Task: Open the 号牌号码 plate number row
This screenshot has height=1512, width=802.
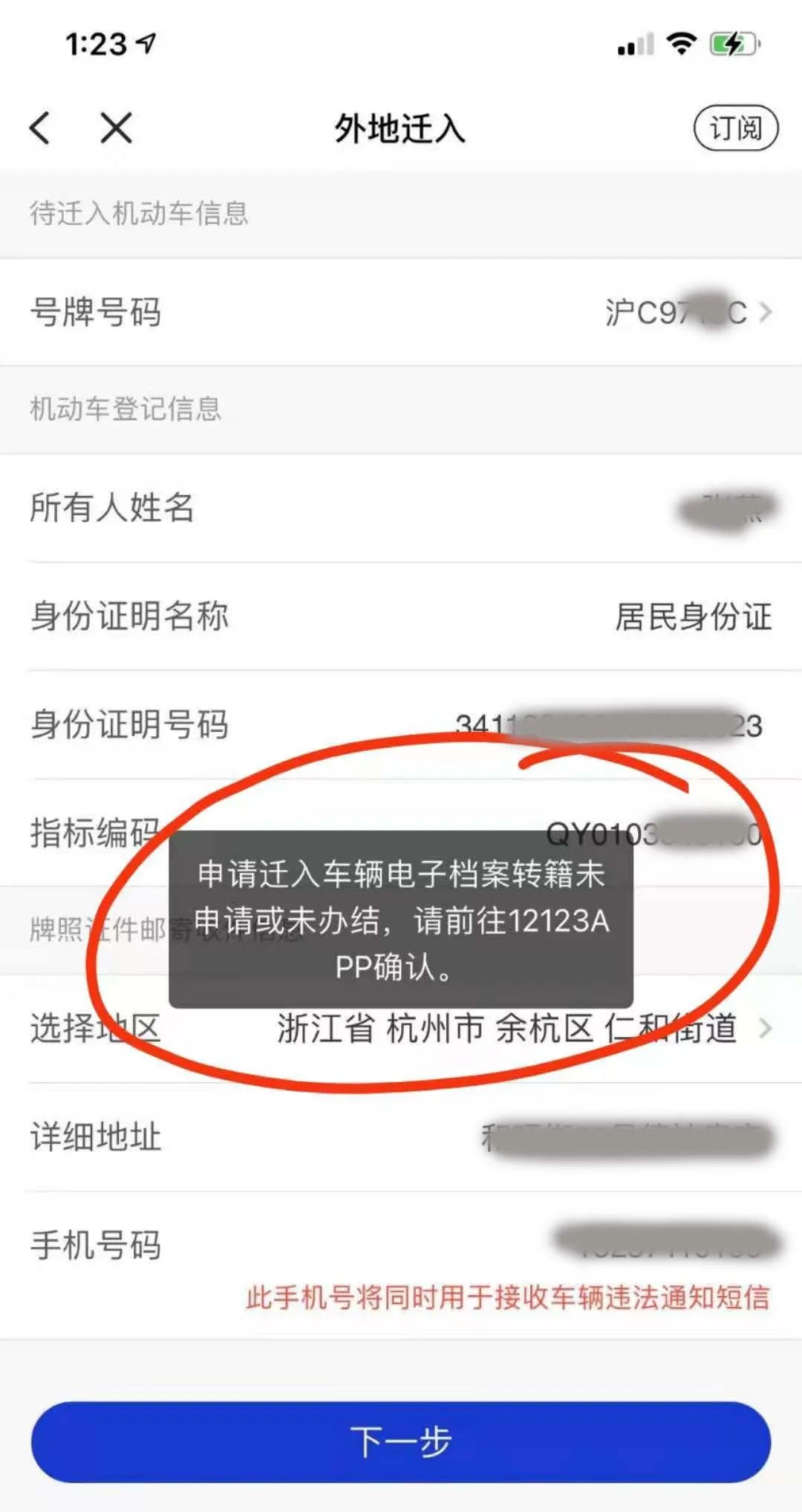Action: click(x=401, y=312)
